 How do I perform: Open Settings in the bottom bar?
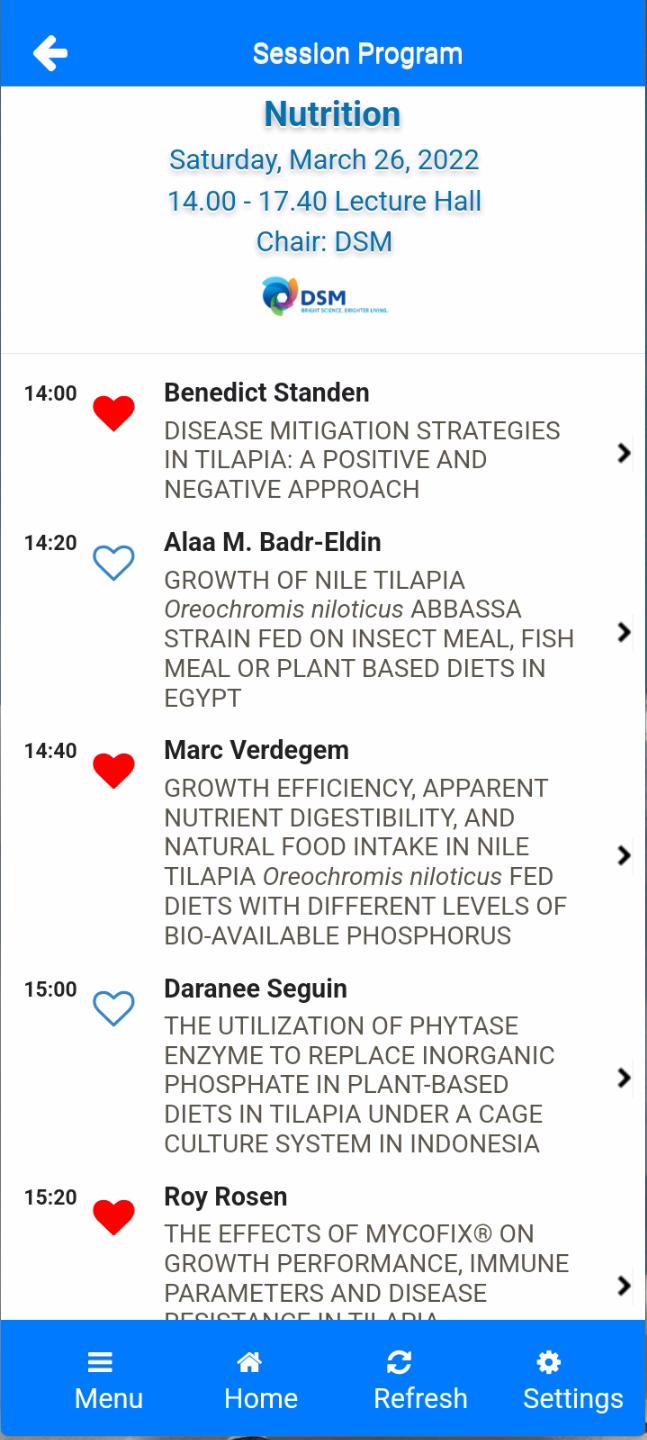click(573, 1381)
